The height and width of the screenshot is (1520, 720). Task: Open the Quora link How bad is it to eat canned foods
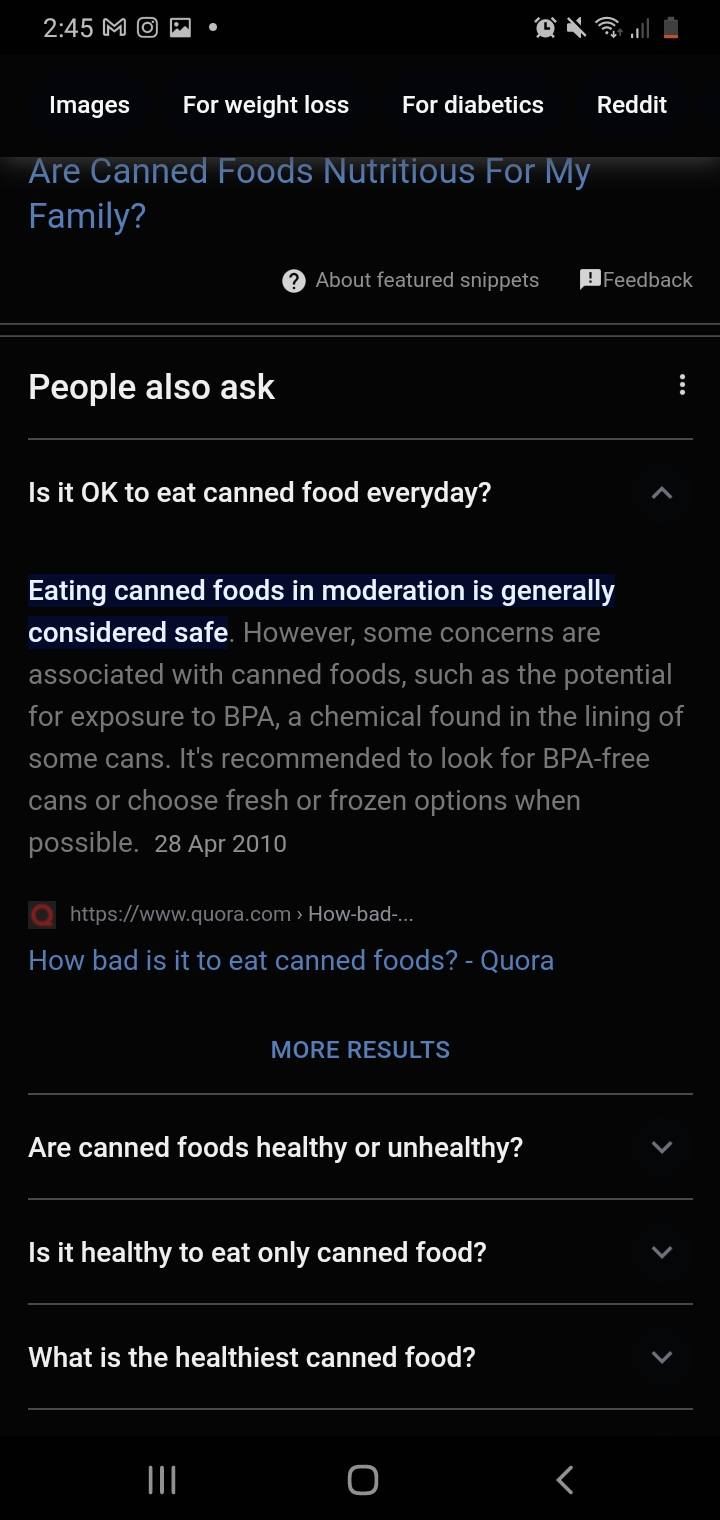[291, 961]
